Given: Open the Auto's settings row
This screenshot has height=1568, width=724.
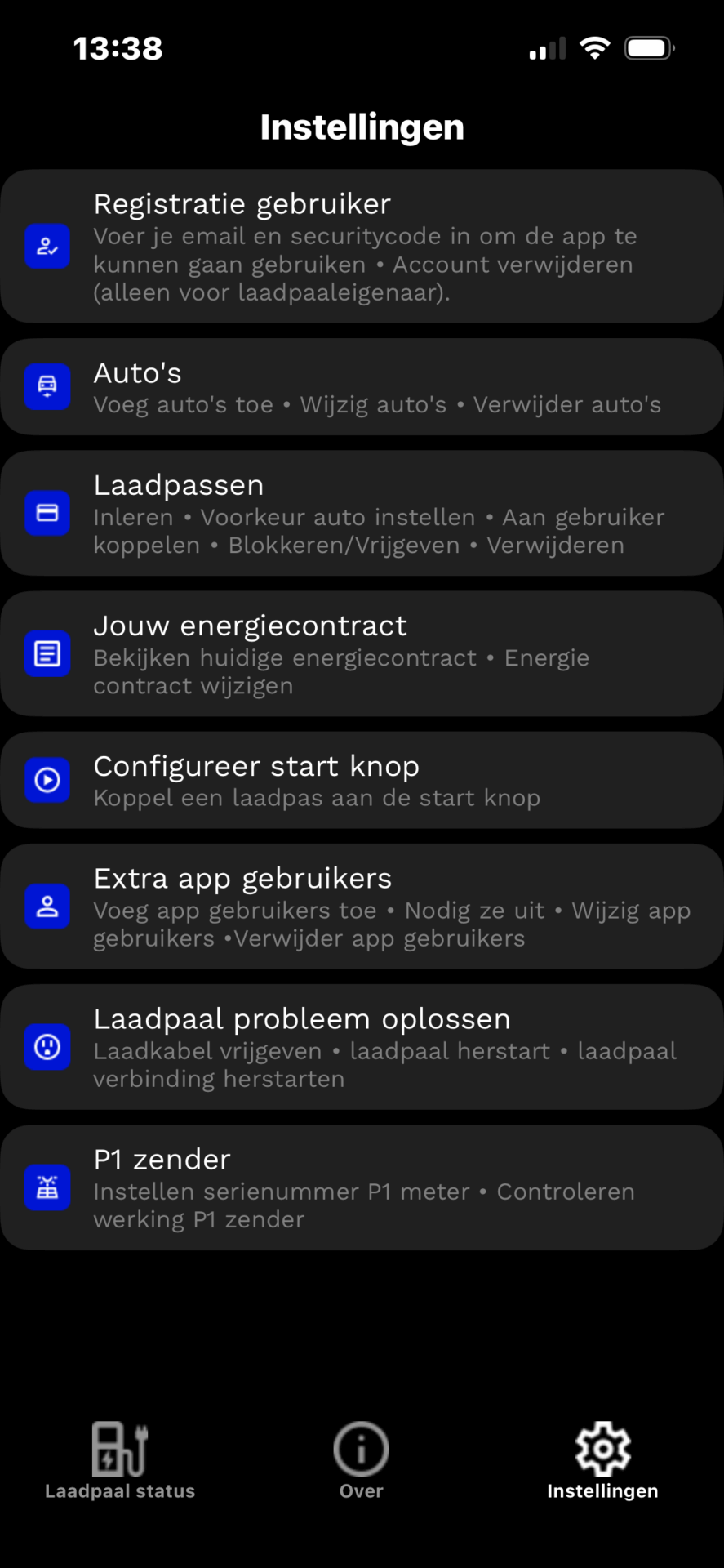Looking at the screenshot, I should click(x=362, y=387).
